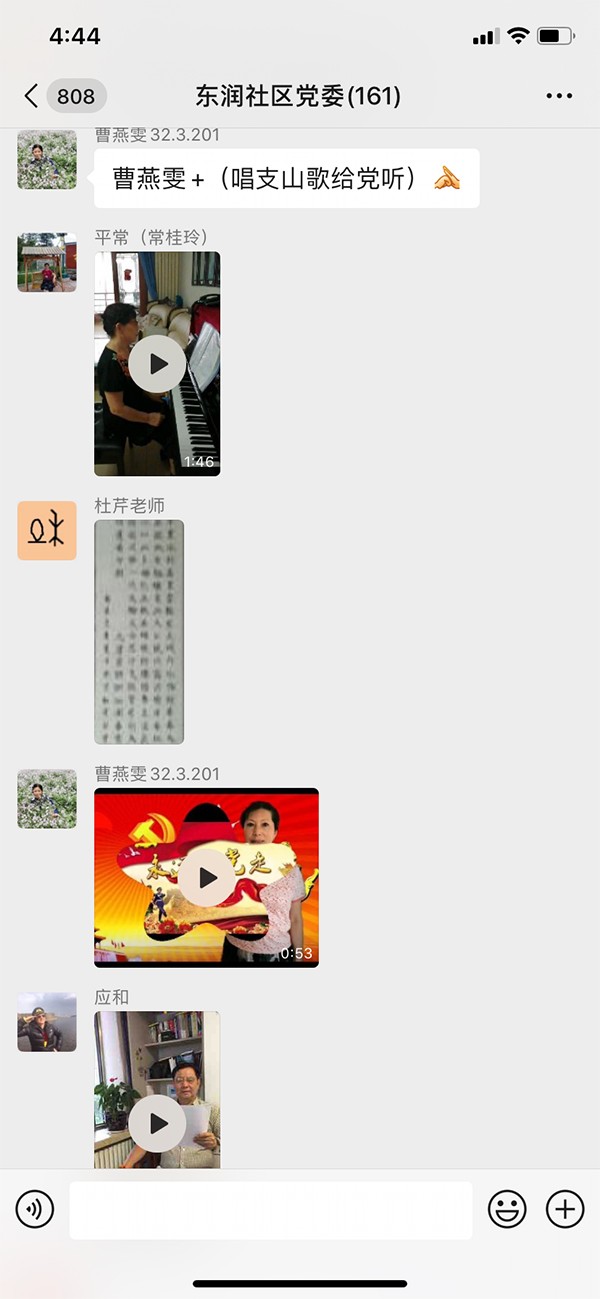This screenshot has width=600, height=1299.
Task: Switch to voice message input
Action: pyautogui.click(x=35, y=1210)
